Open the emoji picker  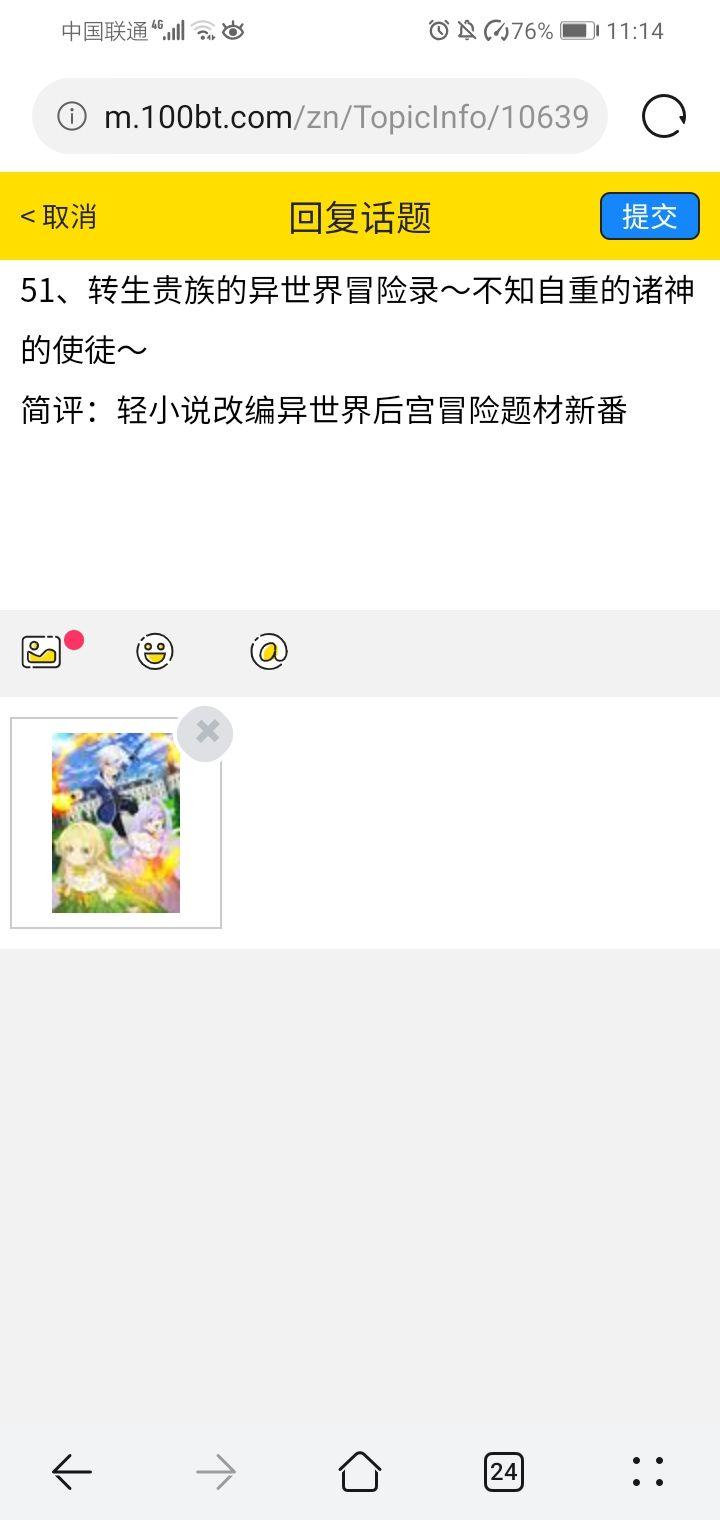pos(155,652)
